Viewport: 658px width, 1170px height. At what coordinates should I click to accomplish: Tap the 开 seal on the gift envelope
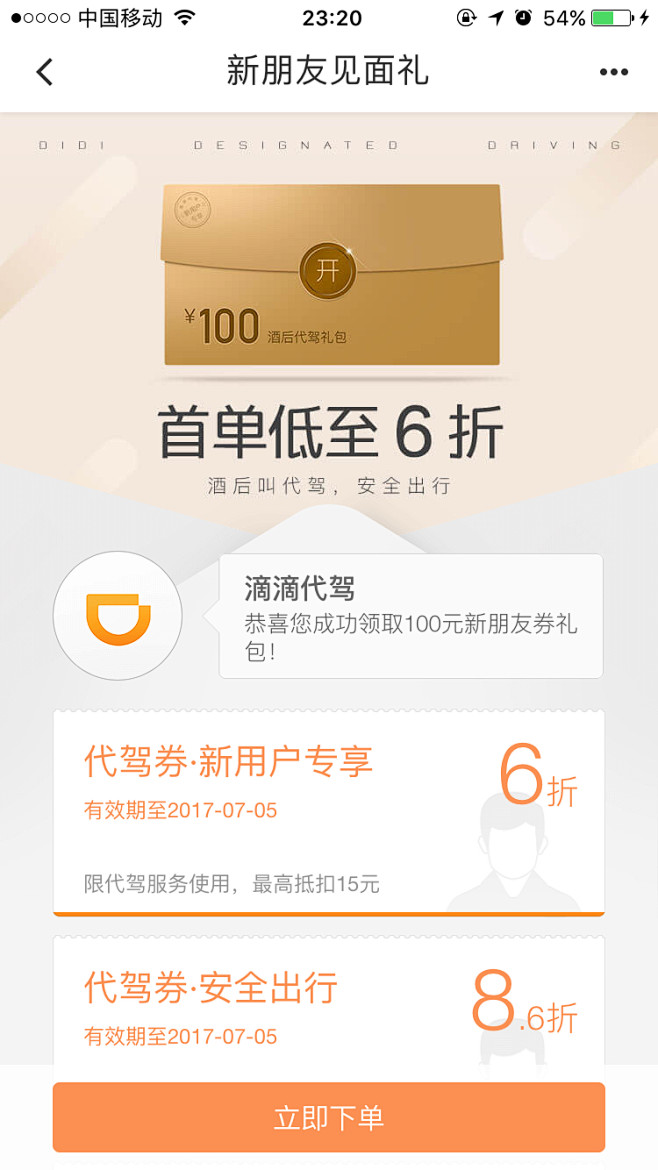pyautogui.click(x=327, y=271)
